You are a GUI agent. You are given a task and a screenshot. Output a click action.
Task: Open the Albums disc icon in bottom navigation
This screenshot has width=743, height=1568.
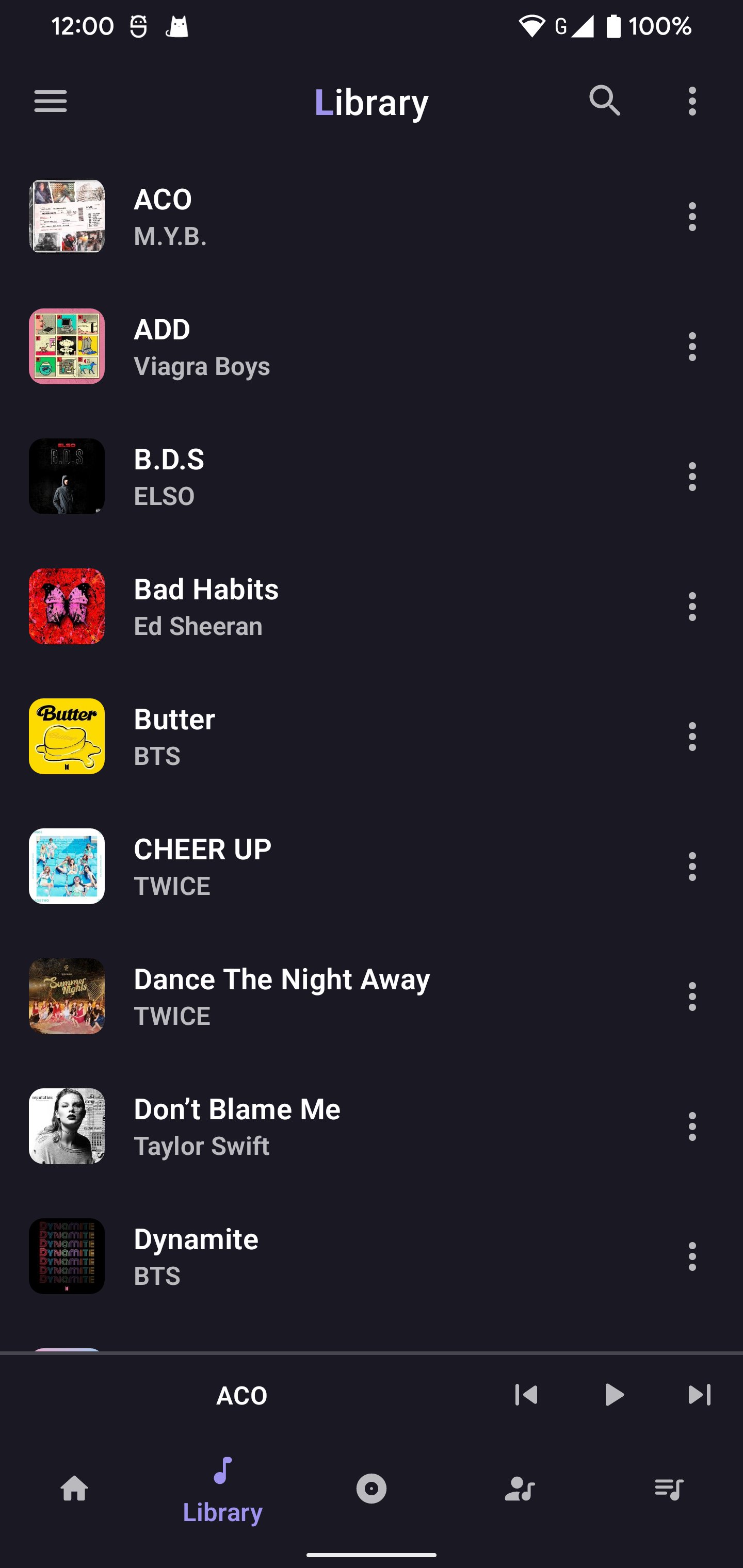click(372, 1488)
